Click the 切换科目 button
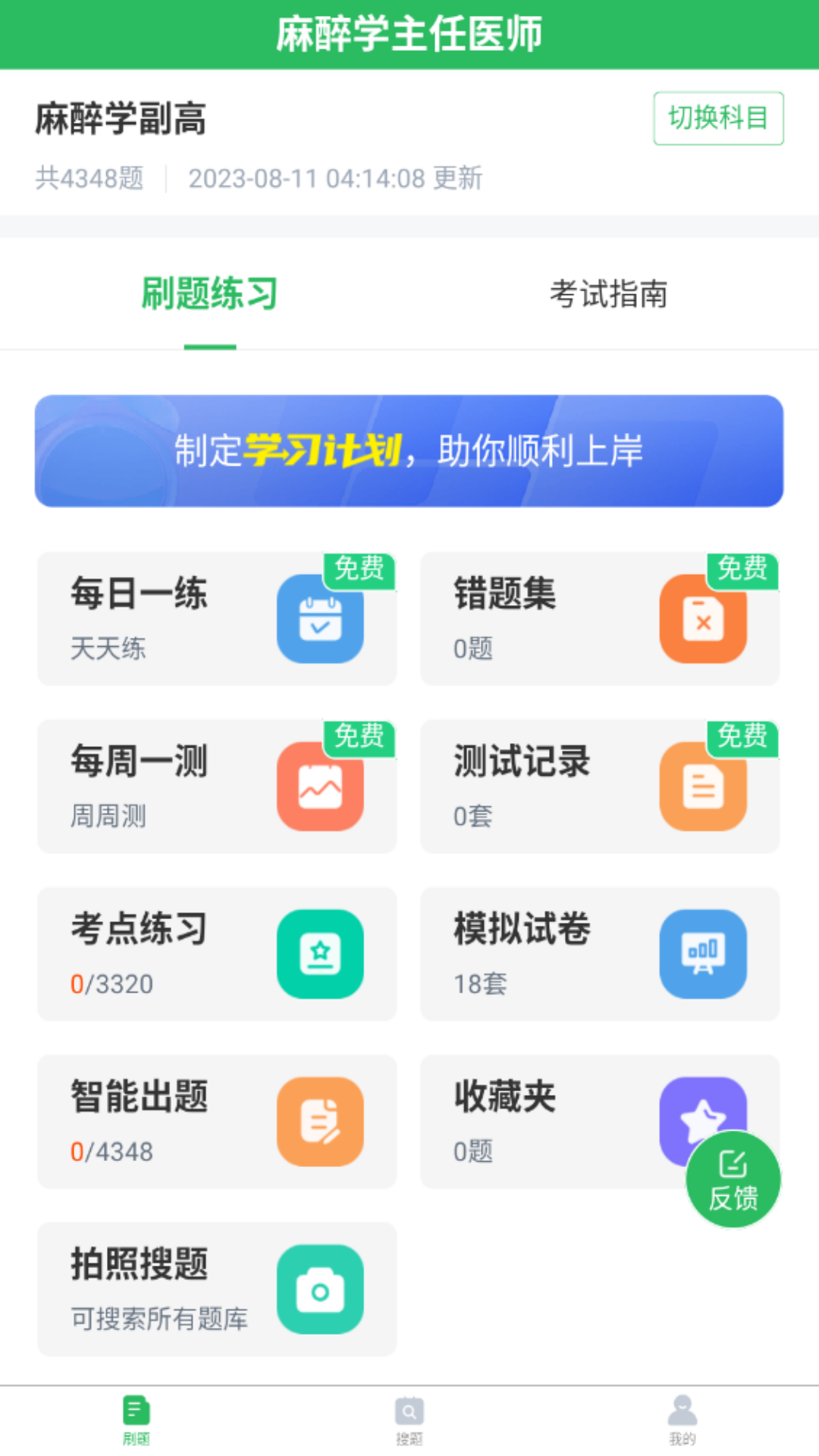The height and width of the screenshot is (1456, 819). pyautogui.click(x=717, y=118)
